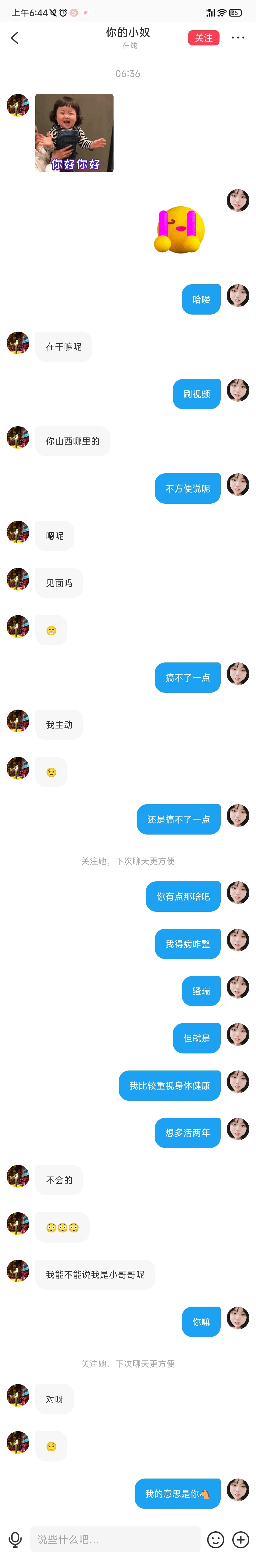Go back with the top-left arrow
Screen dimensions: 256x1568
15,38
